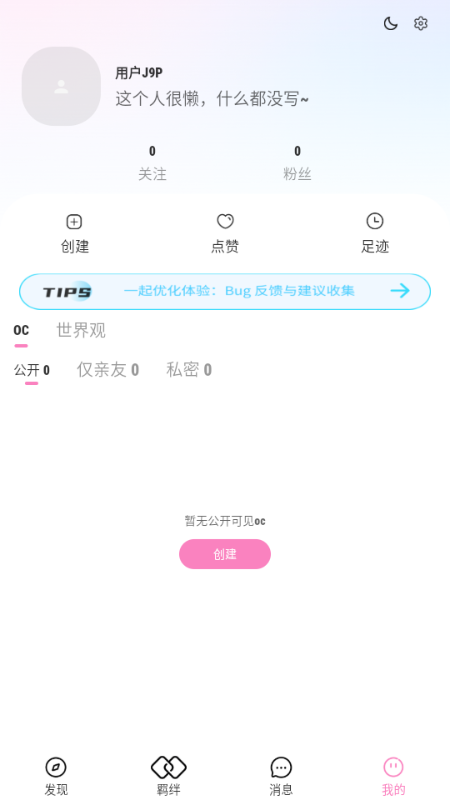Open the 点赞 likes section
This screenshot has height=800, width=450.
click(225, 234)
